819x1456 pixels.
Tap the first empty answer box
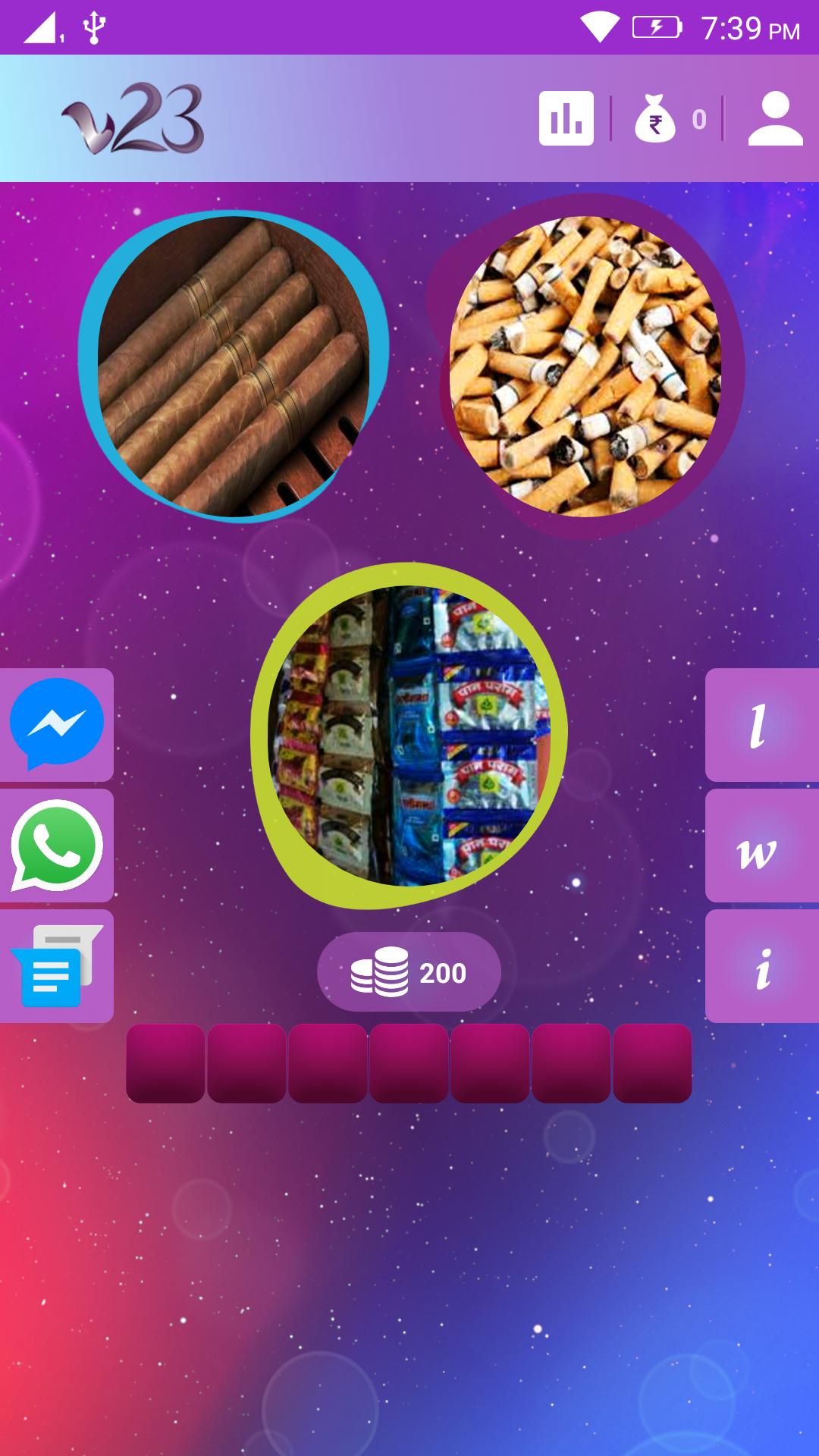pyautogui.click(x=165, y=1063)
